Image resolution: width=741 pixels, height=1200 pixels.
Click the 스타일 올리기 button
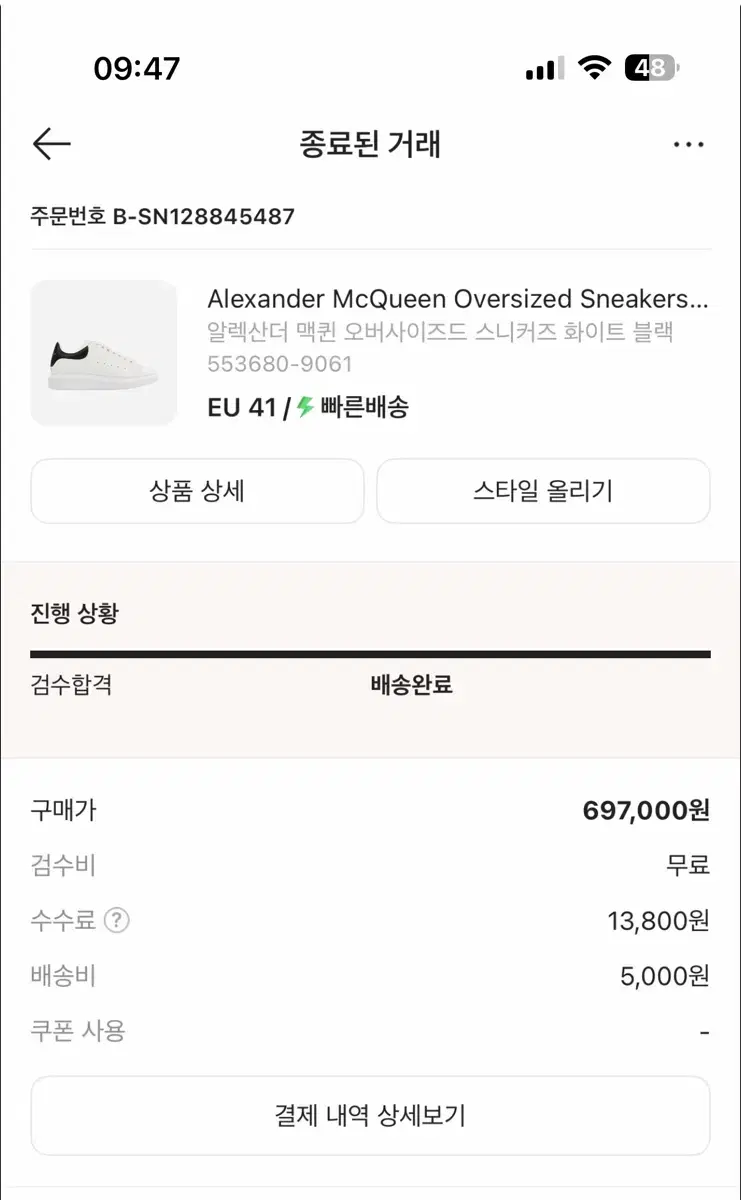coord(543,491)
